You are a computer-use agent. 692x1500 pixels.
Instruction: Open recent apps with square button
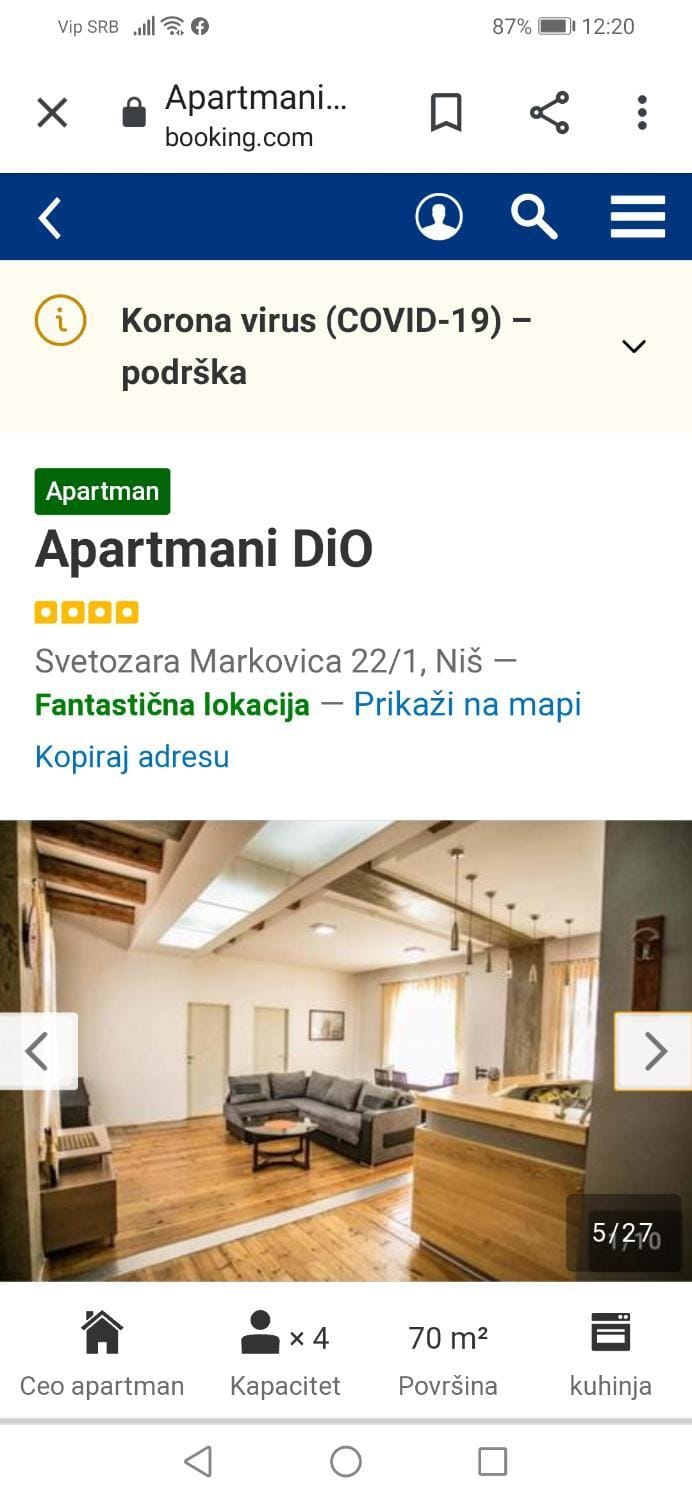click(492, 1462)
